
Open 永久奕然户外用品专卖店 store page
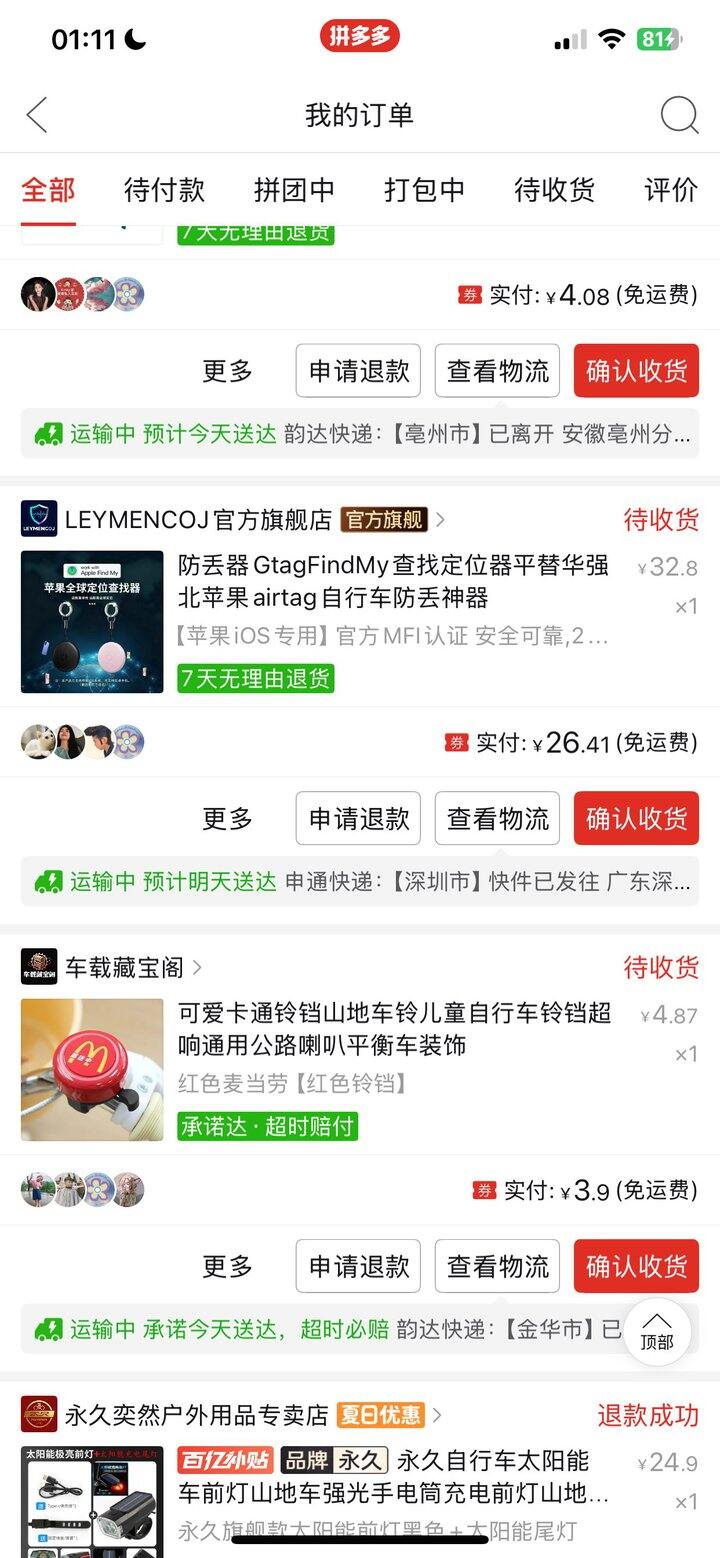tap(196, 1415)
